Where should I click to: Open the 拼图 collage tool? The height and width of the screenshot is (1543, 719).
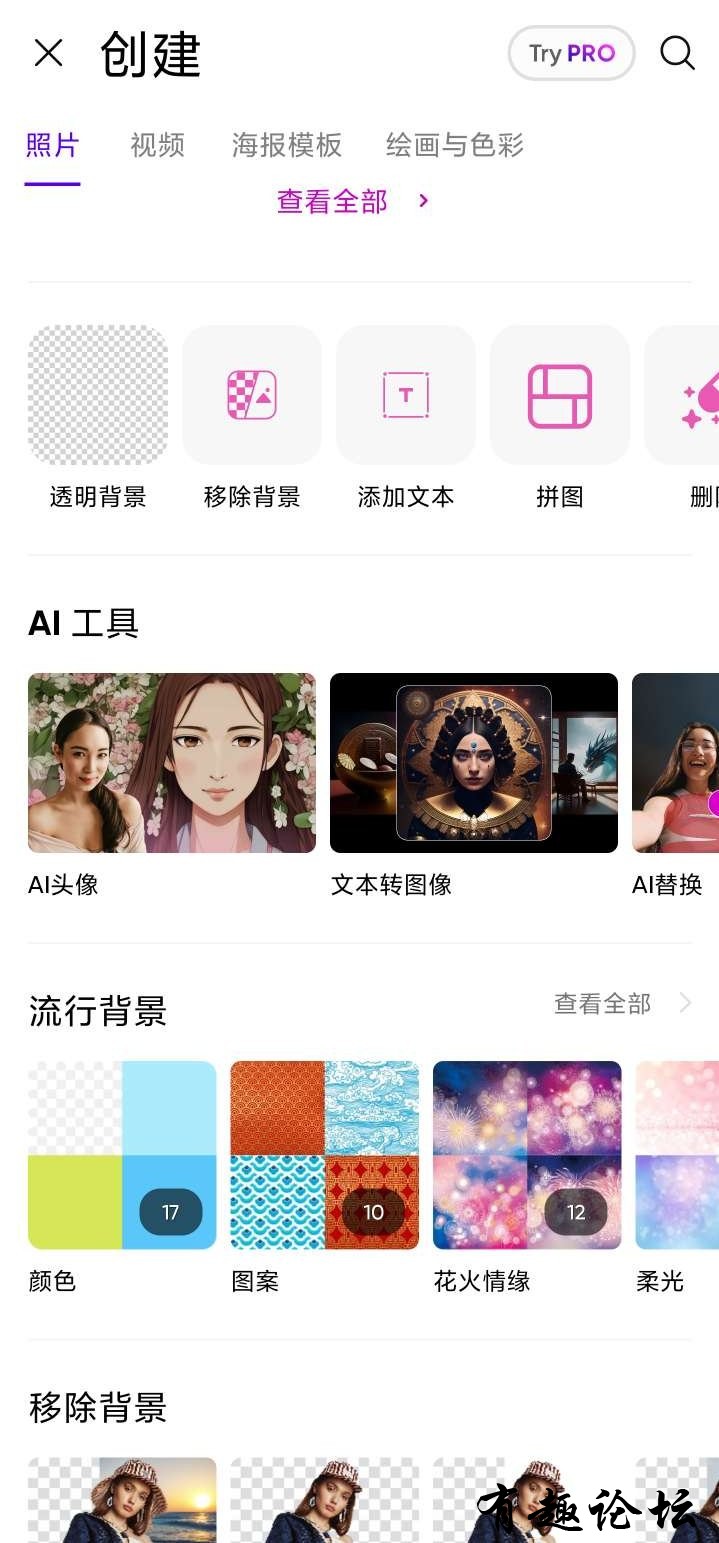point(560,395)
